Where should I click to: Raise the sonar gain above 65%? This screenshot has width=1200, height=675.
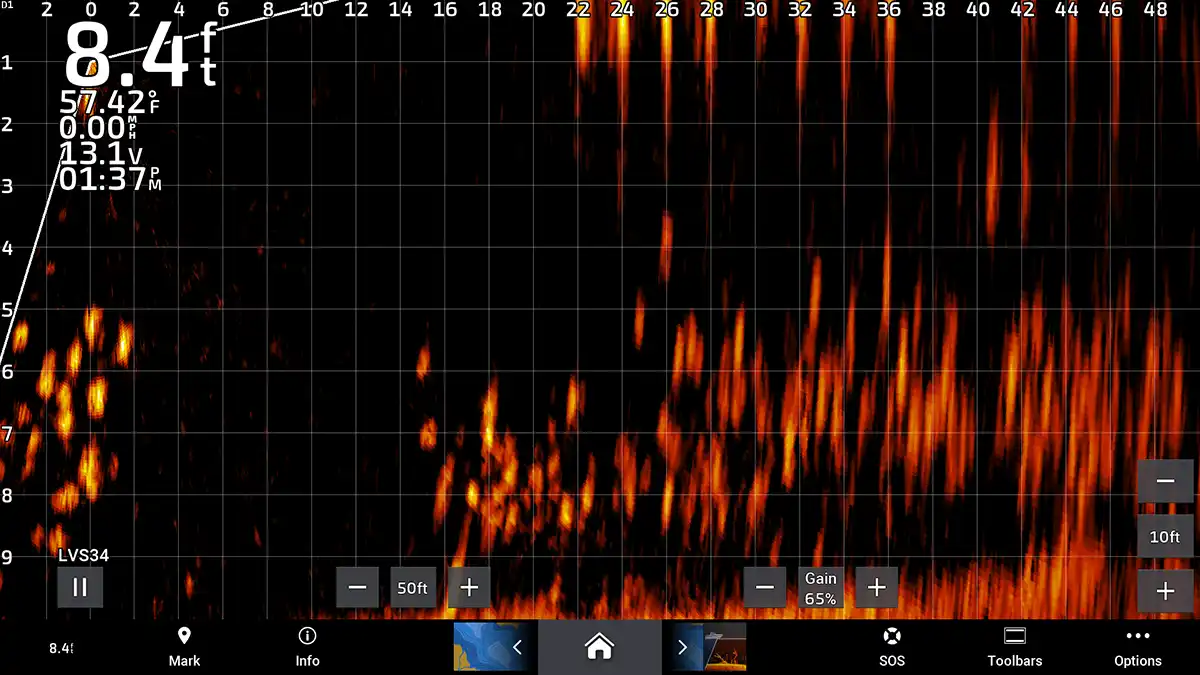[877, 588]
